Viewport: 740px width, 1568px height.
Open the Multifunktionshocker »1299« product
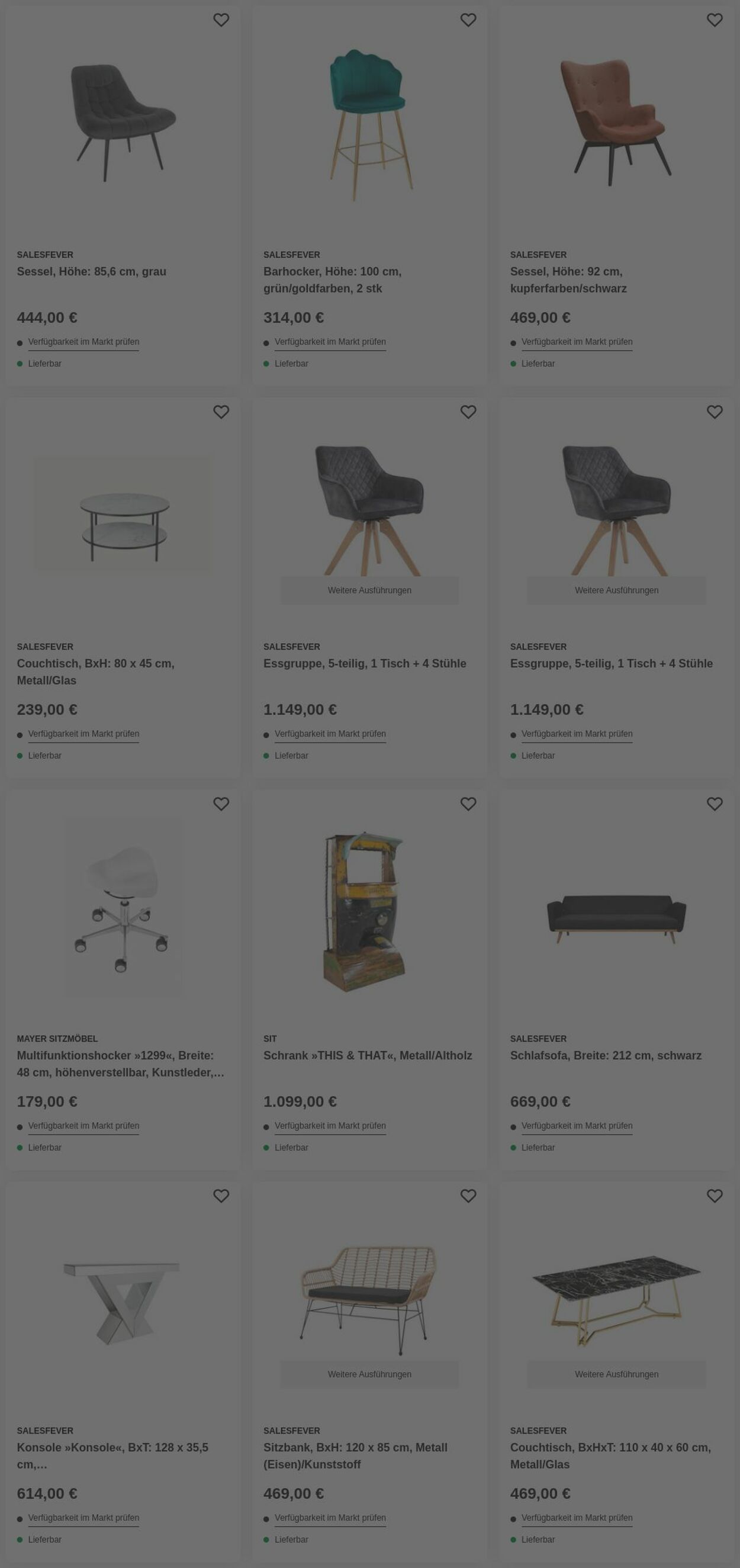121,1063
